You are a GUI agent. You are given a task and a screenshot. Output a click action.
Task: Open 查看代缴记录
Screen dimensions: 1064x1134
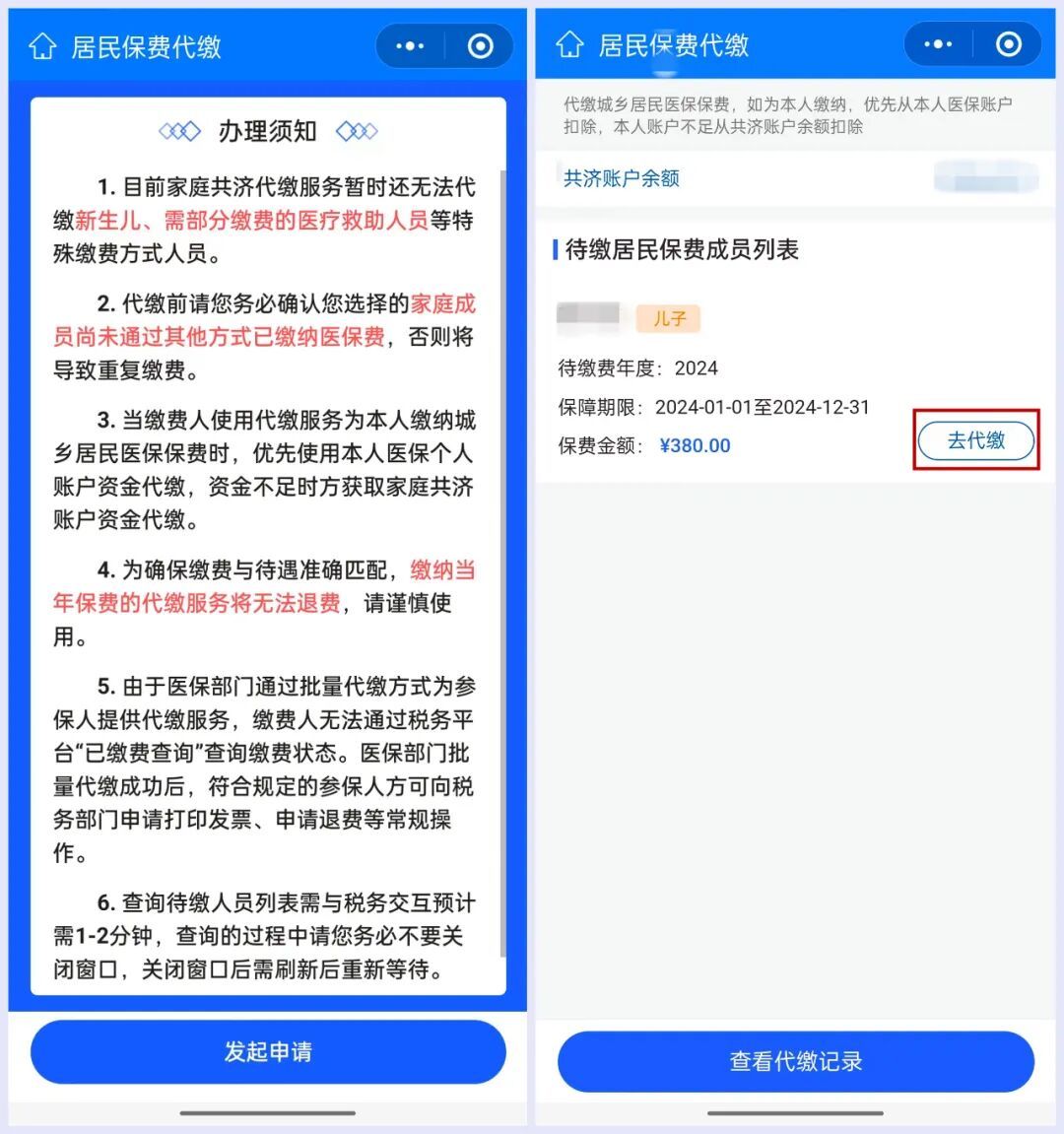(795, 1061)
